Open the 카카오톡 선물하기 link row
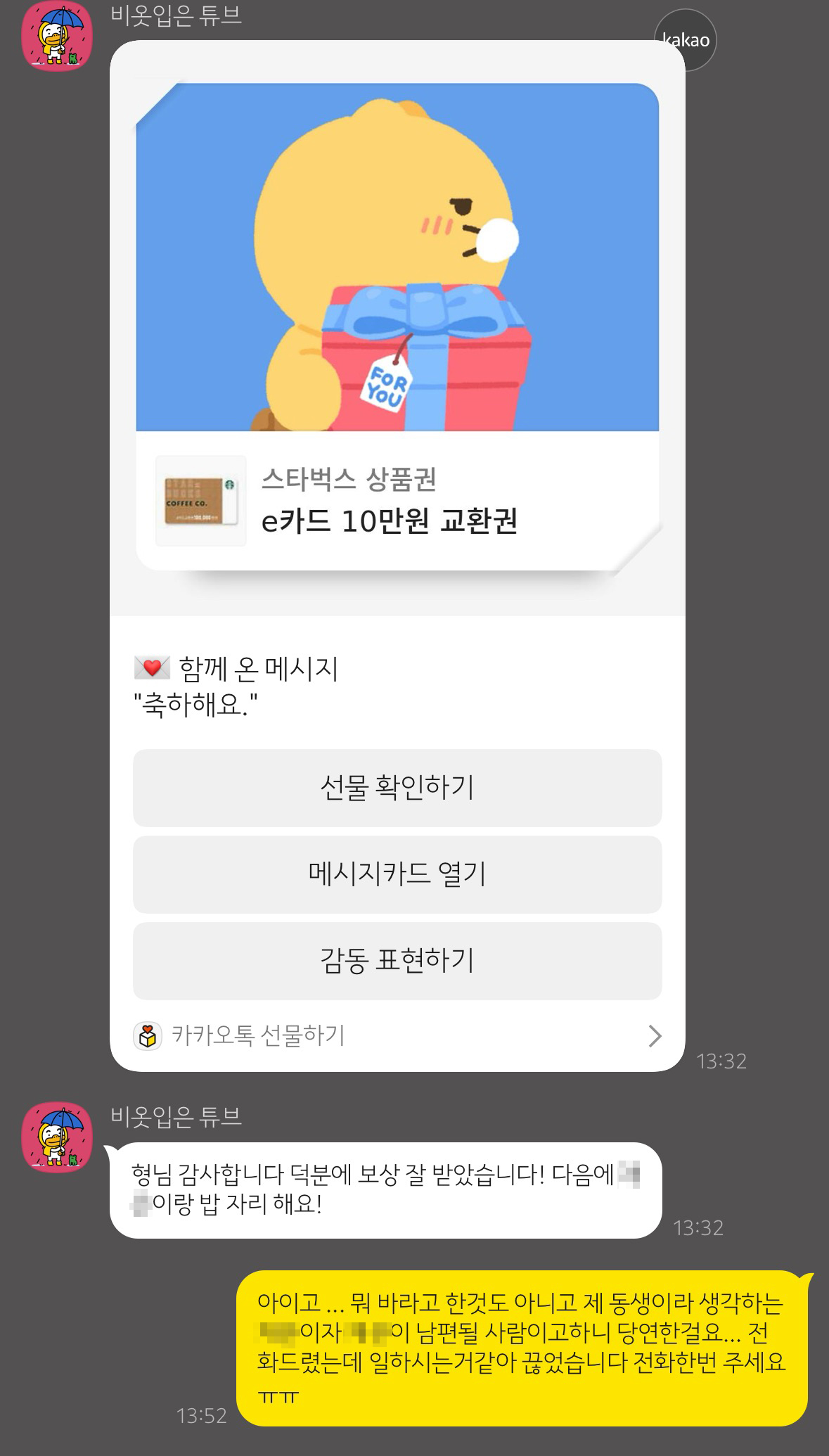This screenshot has width=829, height=1456. click(397, 1035)
